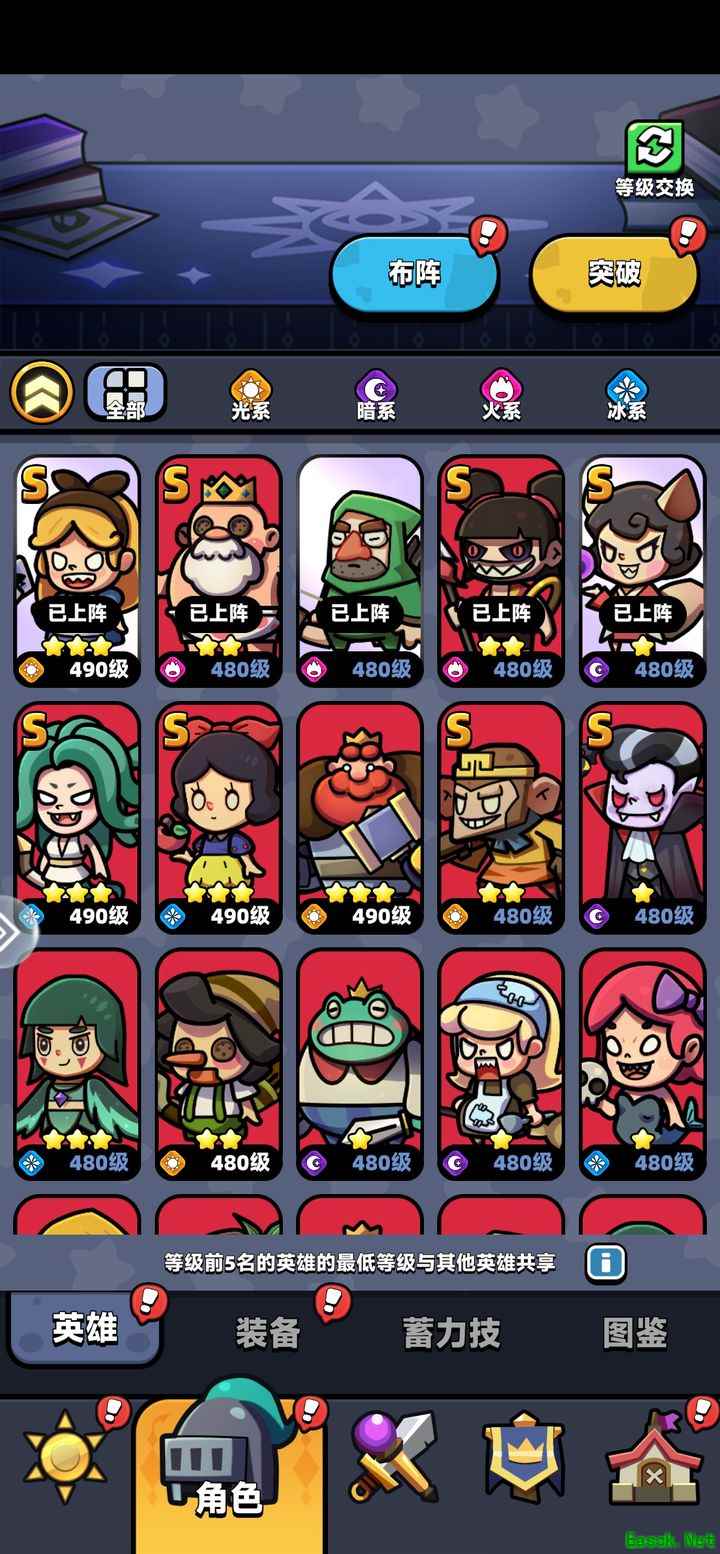Screen dimensions: 720x1554
Task: Tap the yellow 突破 breakthrough button
Action: click(613, 274)
